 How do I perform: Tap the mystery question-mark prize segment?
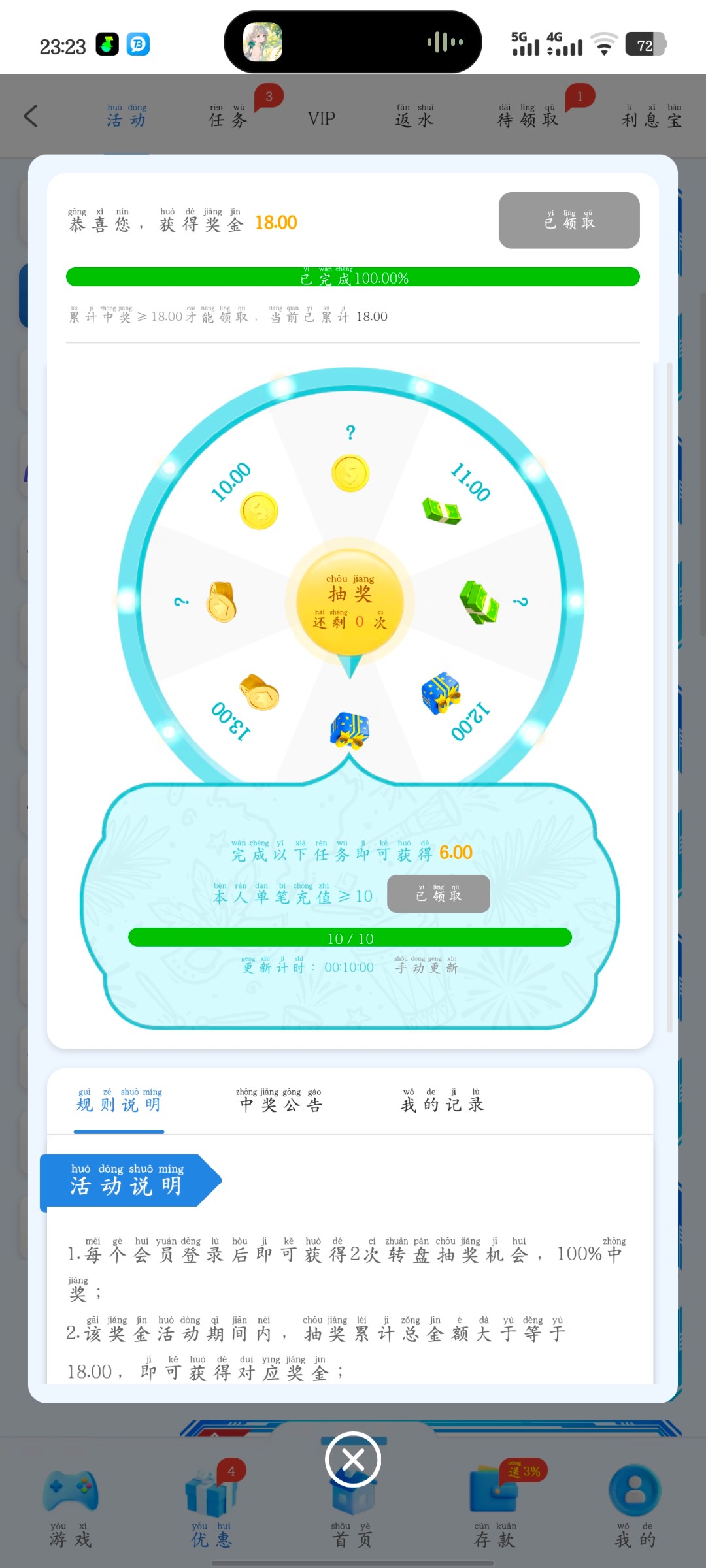pos(350,457)
